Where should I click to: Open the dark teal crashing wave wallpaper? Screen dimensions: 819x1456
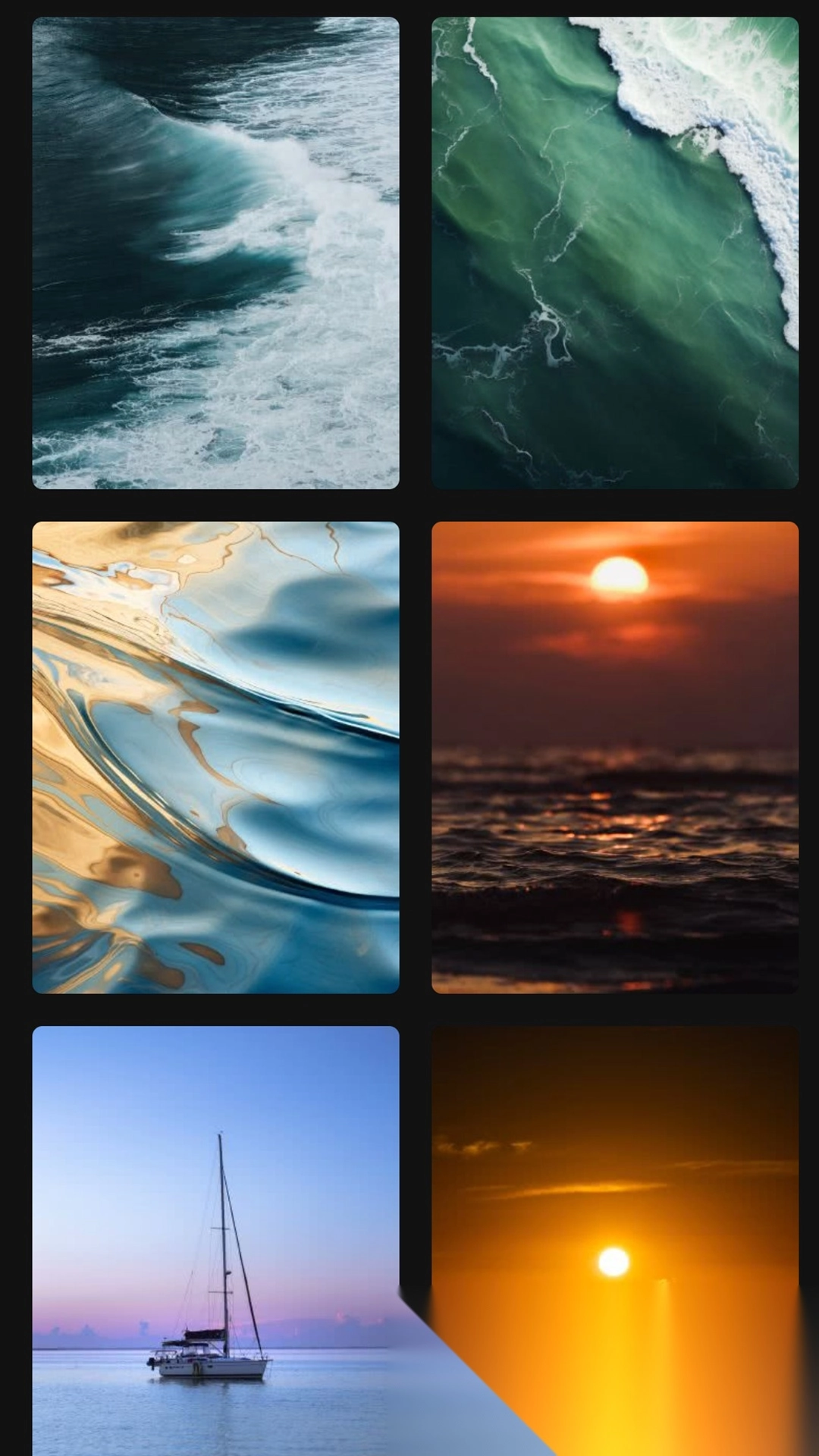click(215, 253)
